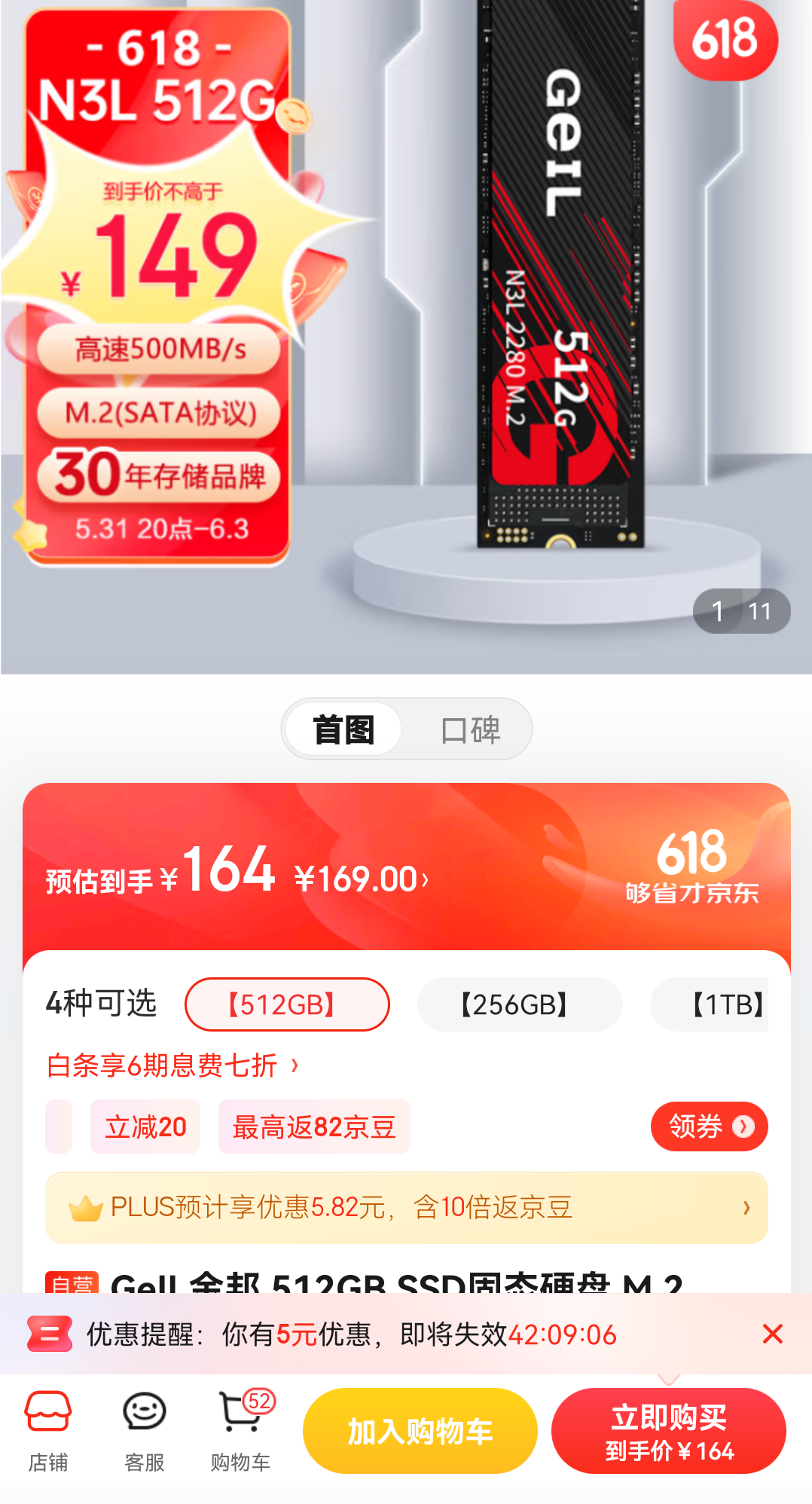Tap the 领券 coupon button
The image size is (812, 1504).
(709, 1126)
